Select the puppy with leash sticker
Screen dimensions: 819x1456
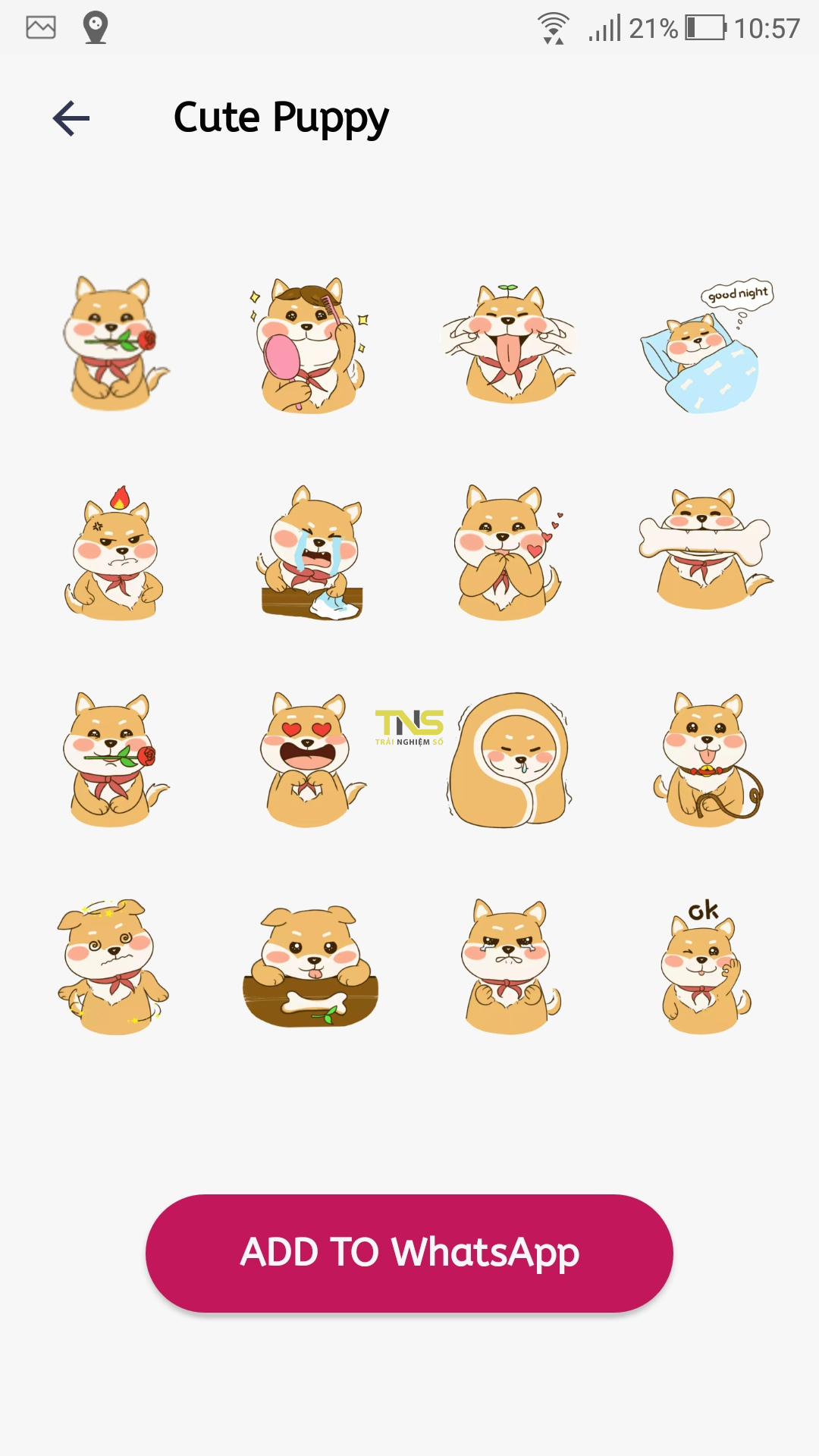tap(705, 758)
